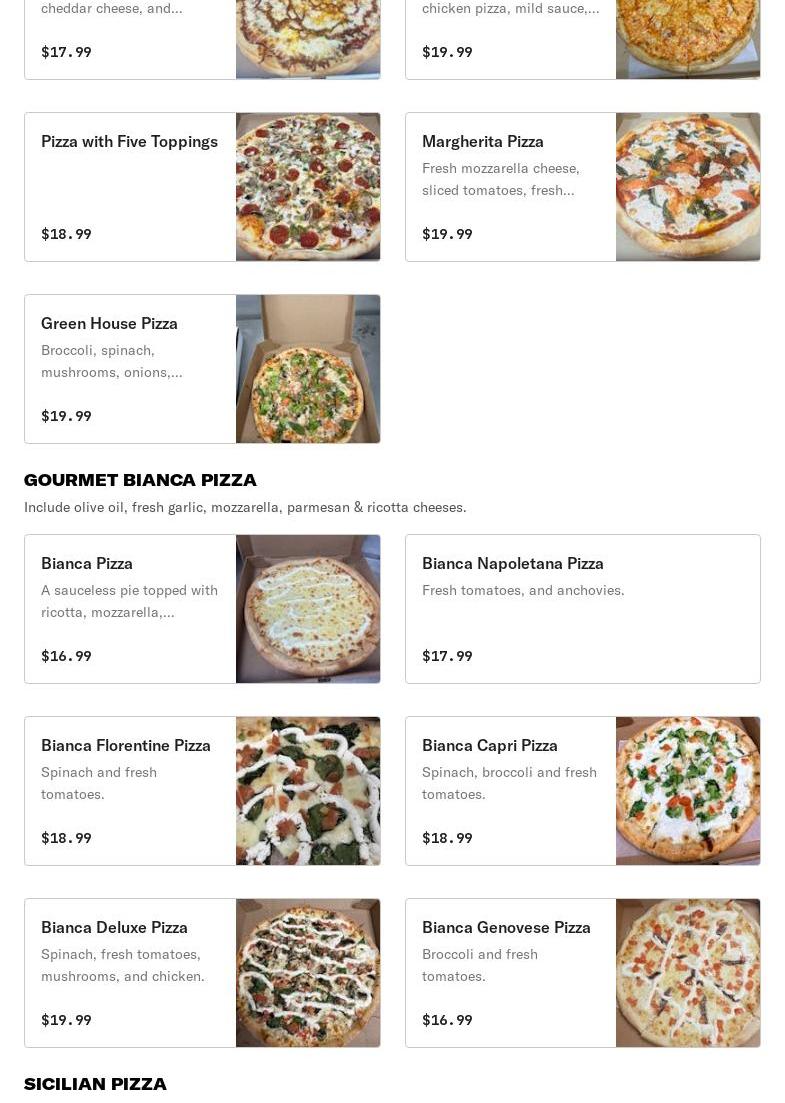Choose the Bianca Pizza for $16.99

(202, 609)
